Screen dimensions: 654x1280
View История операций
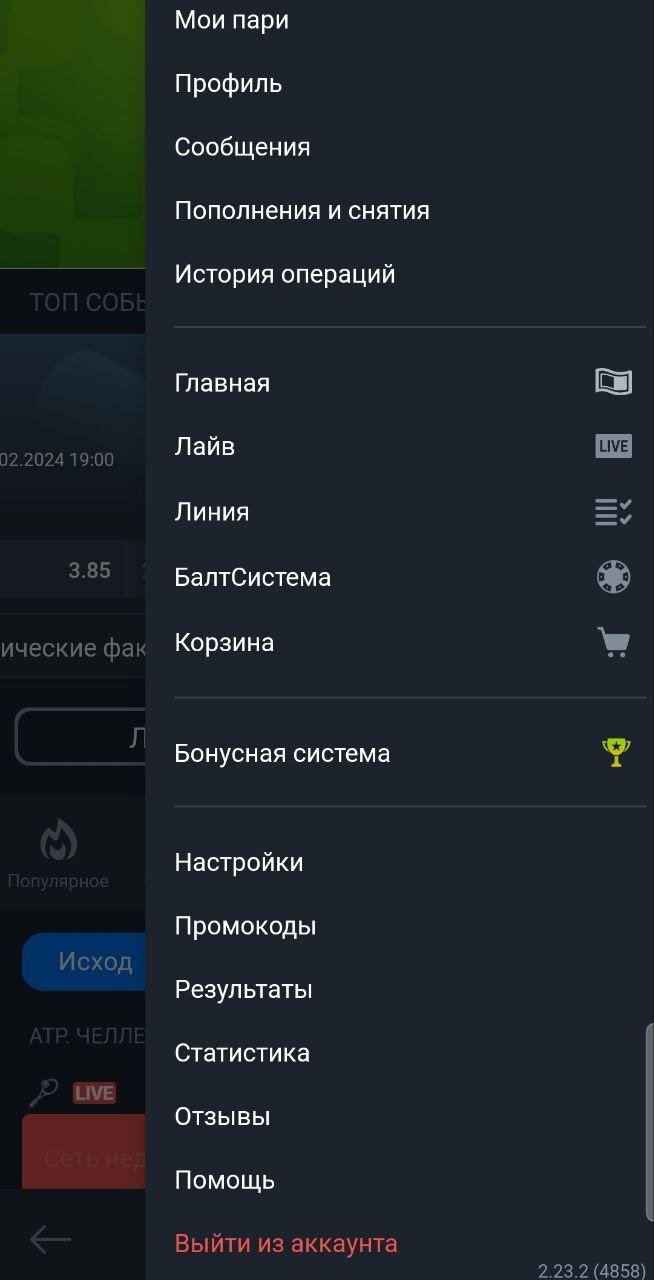click(x=285, y=274)
